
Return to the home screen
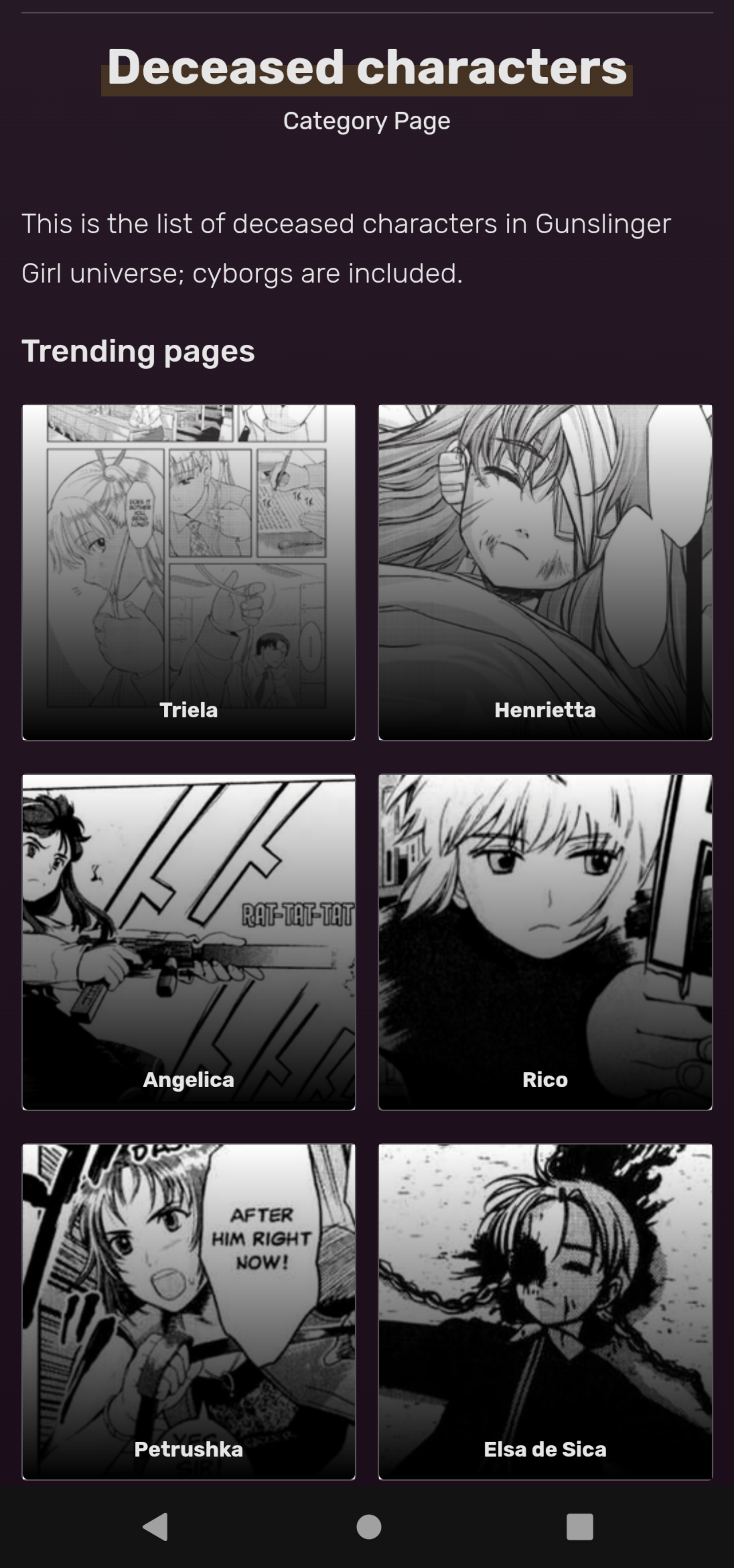pos(368,1526)
